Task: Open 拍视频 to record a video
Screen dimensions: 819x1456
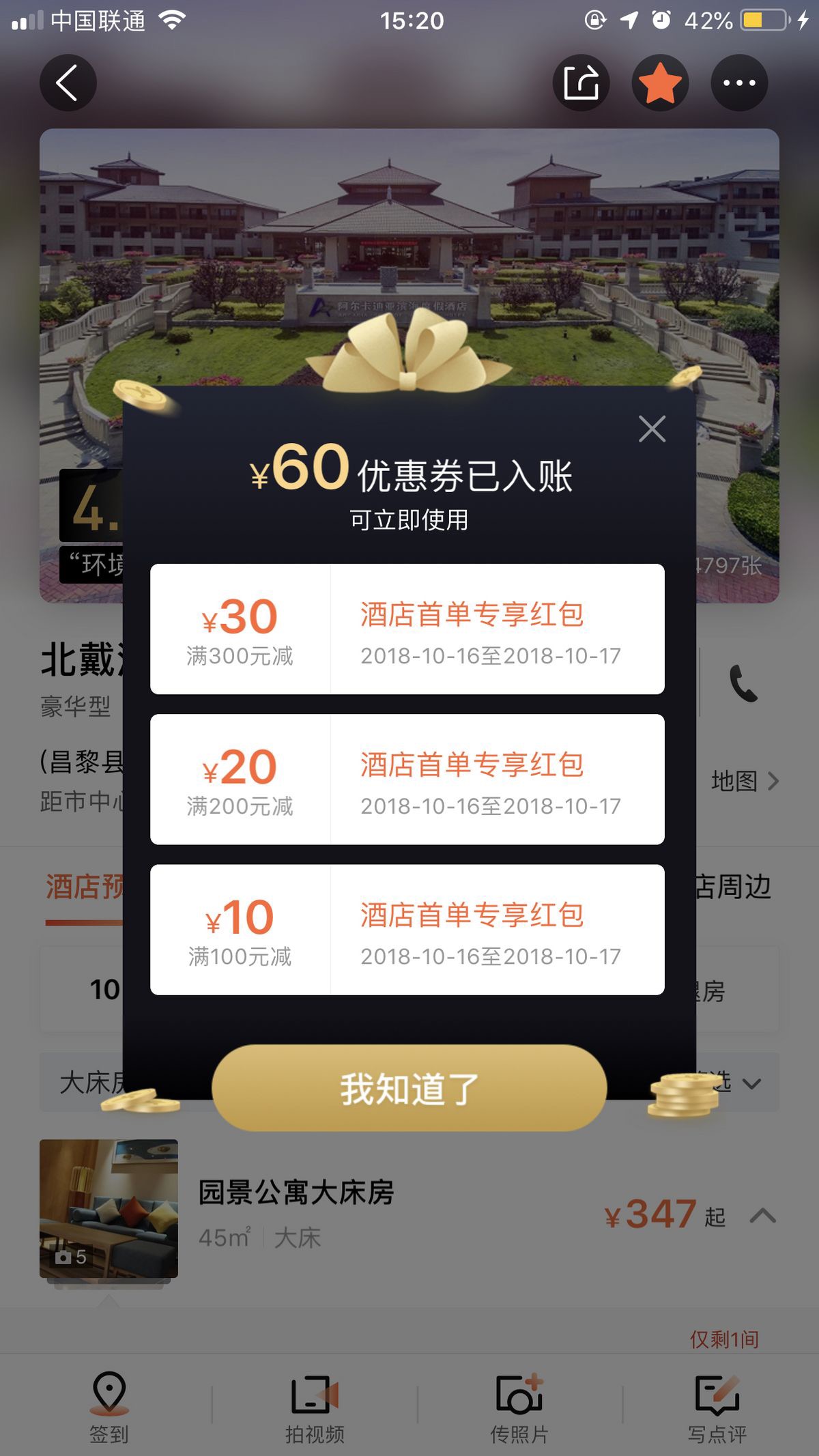Action: click(x=315, y=1408)
